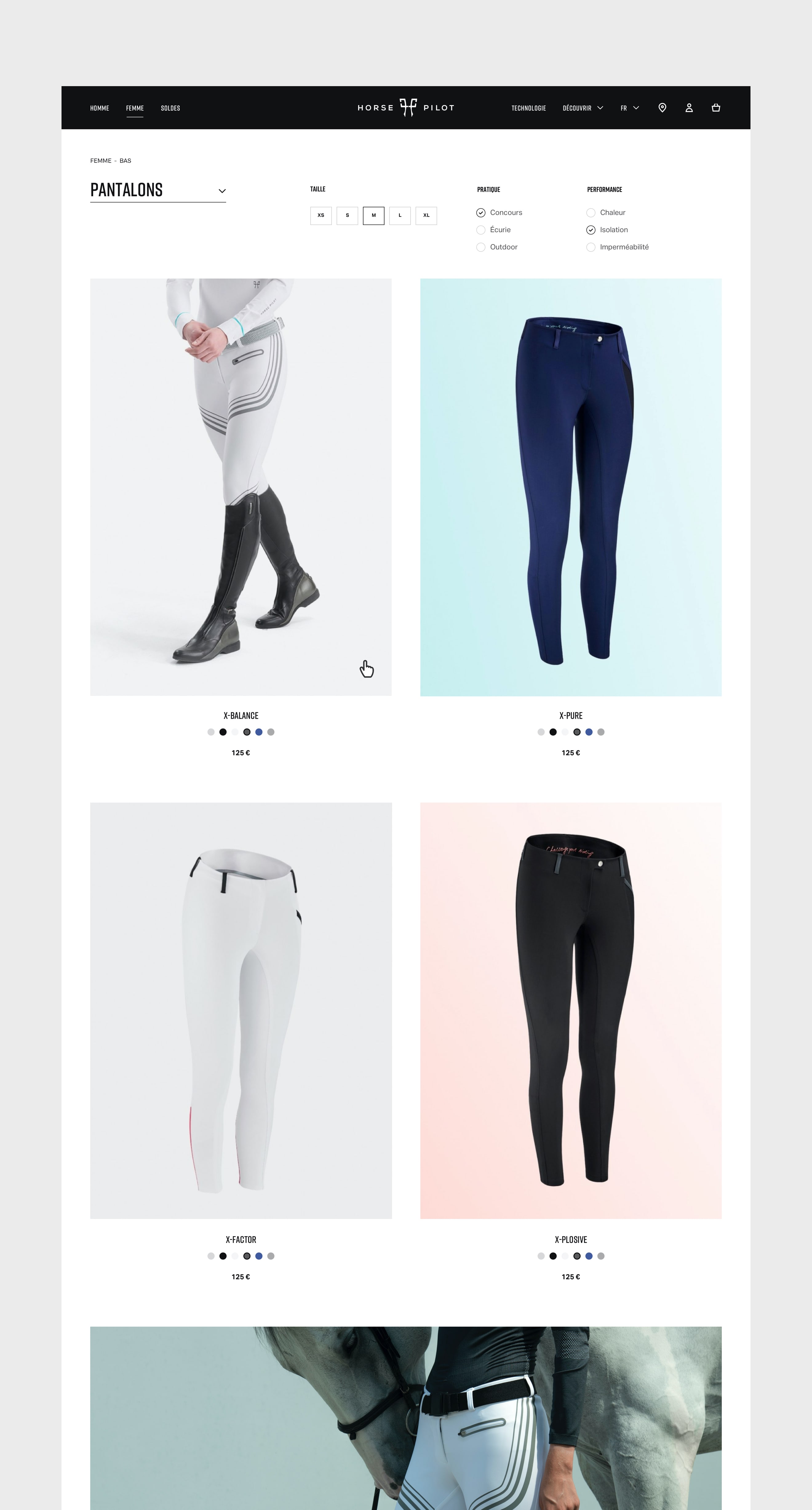The height and width of the screenshot is (1510, 812).
Task: Choose size L filter
Action: click(x=400, y=216)
